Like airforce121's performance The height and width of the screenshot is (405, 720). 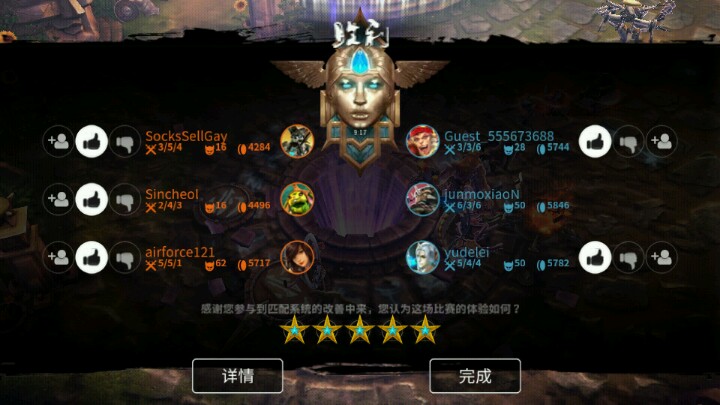click(92, 258)
